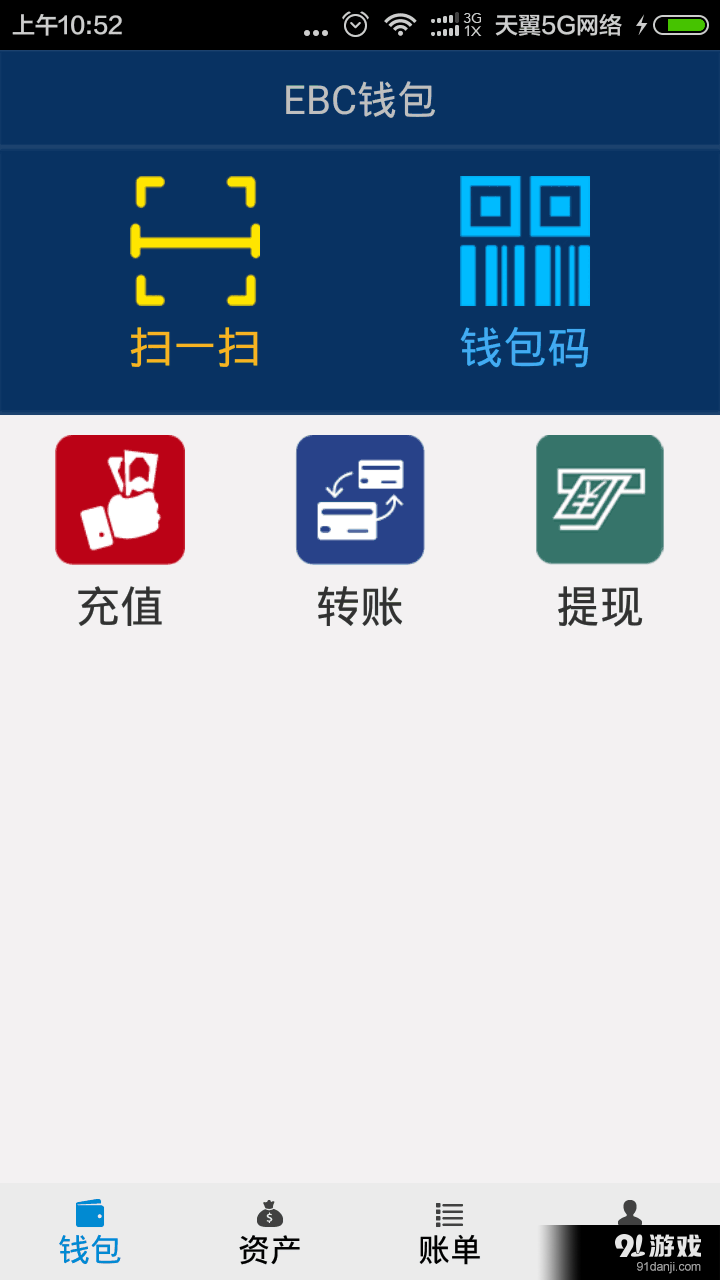The height and width of the screenshot is (1280, 720).
Task: Tap the 钱包码 label text
Action: point(524,345)
